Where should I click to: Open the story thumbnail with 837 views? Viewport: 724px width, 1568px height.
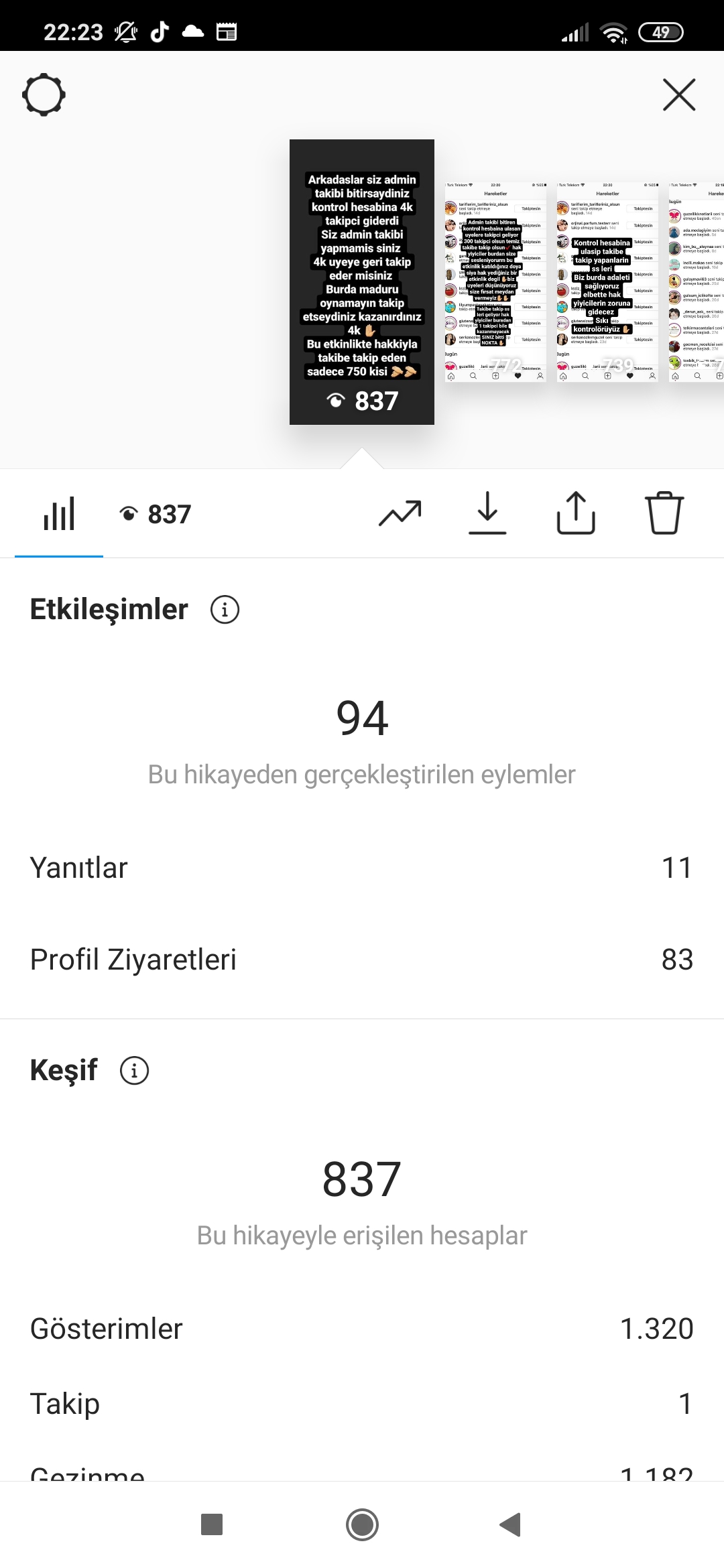(362, 282)
